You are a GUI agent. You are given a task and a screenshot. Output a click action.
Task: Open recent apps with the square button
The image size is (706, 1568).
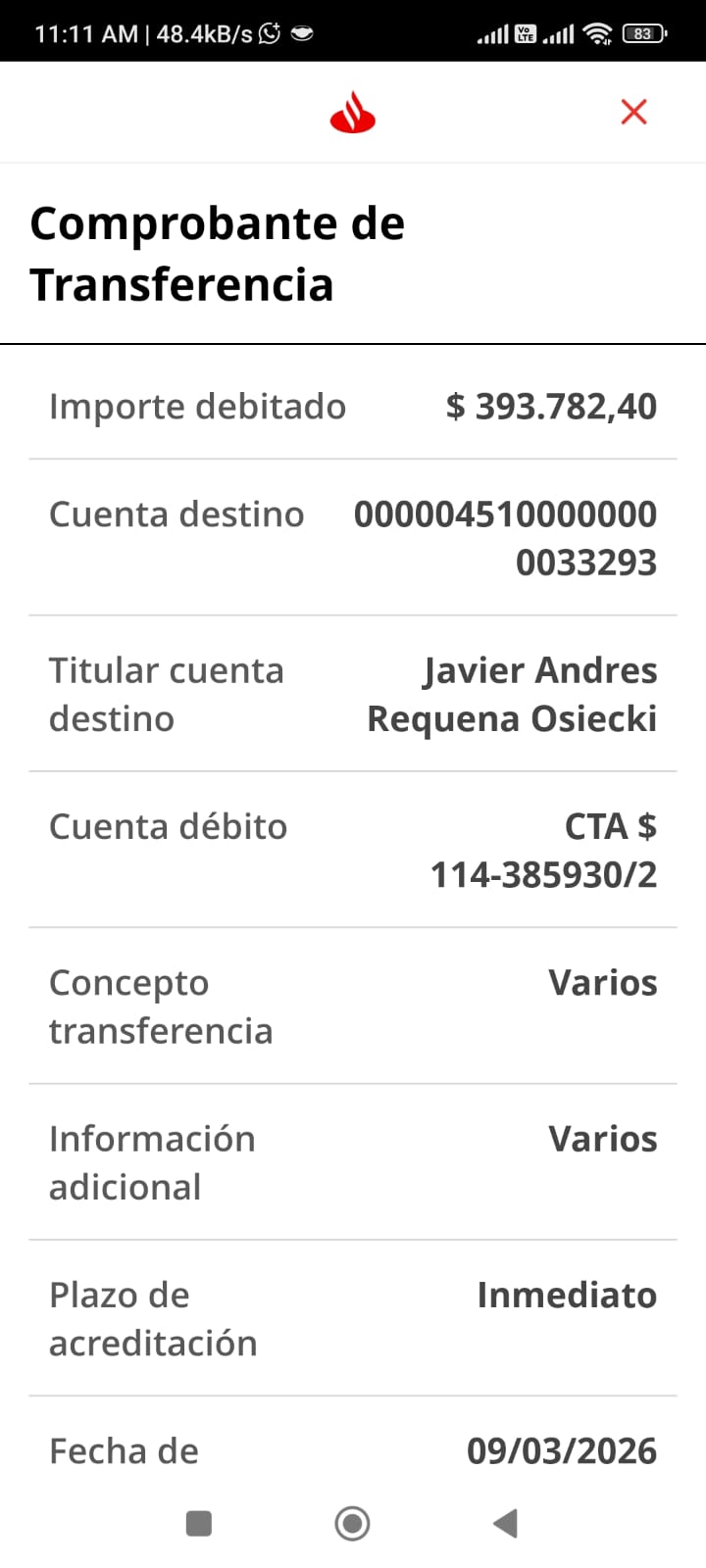tap(199, 1523)
